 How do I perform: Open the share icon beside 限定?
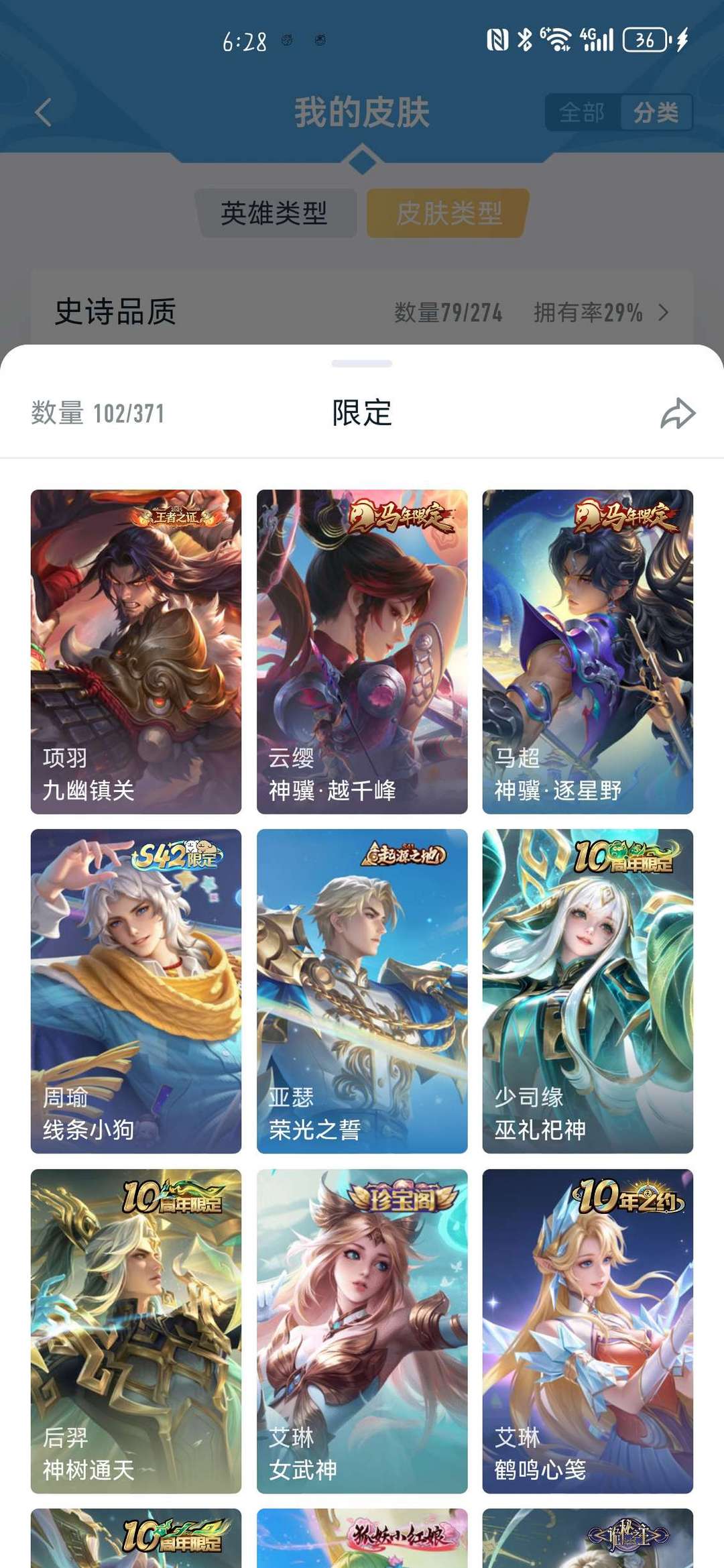pos(678,414)
